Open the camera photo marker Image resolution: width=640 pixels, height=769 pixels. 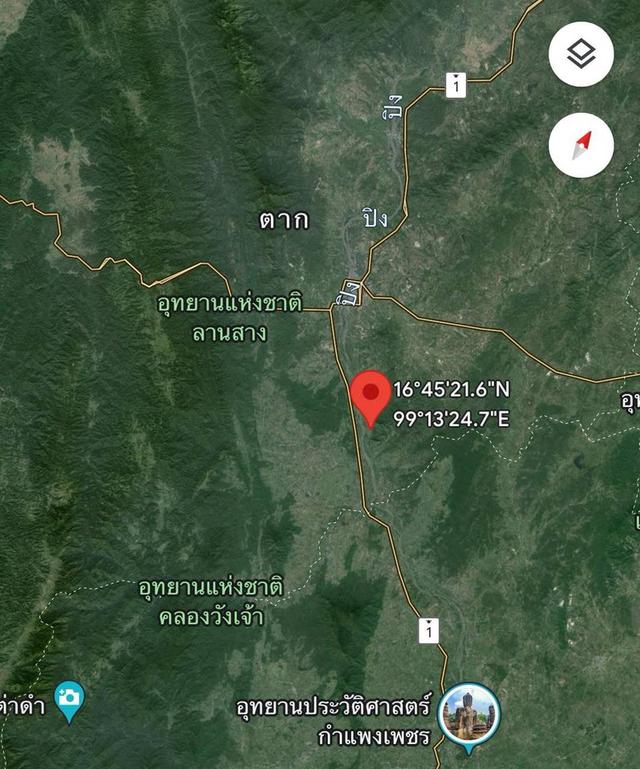point(69,699)
